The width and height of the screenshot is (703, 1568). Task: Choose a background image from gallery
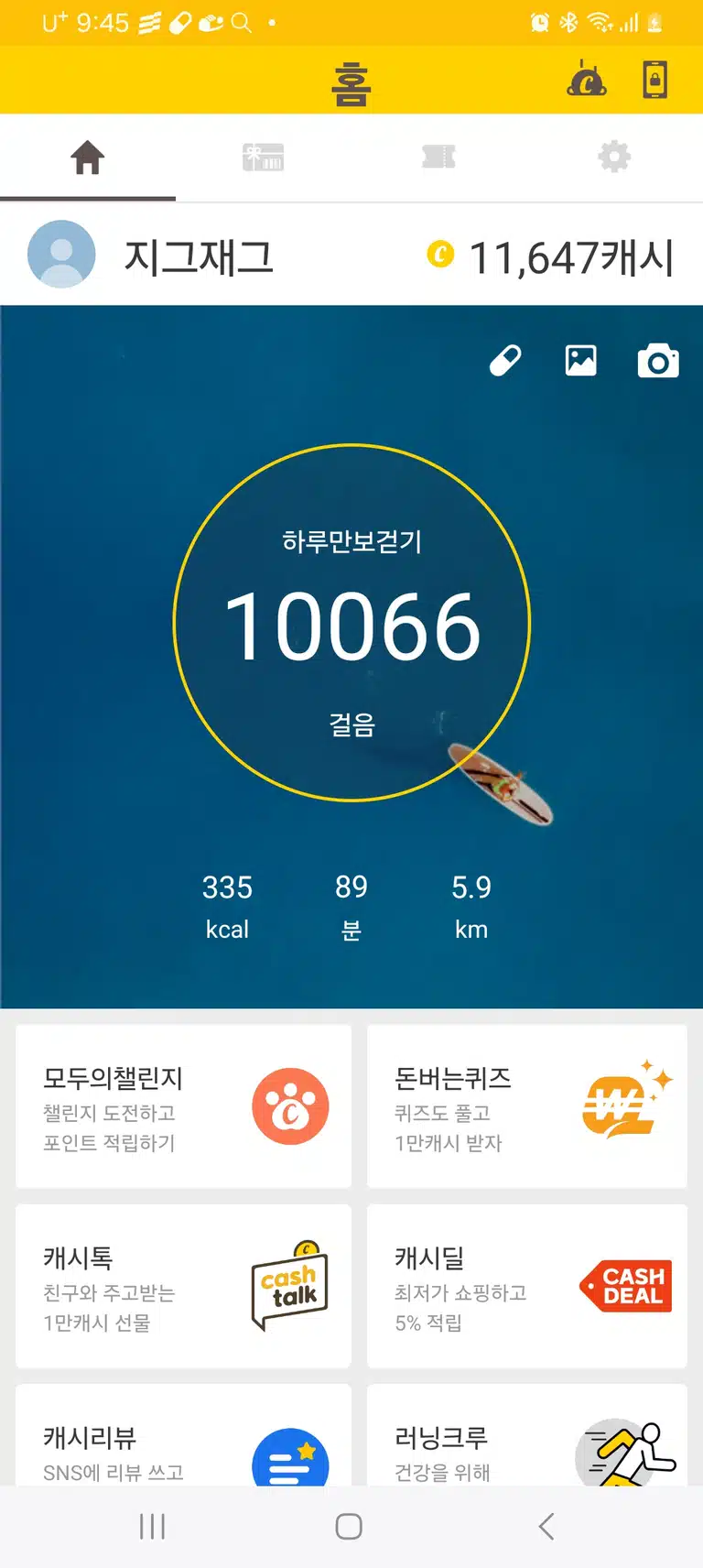tap(581, 361)
